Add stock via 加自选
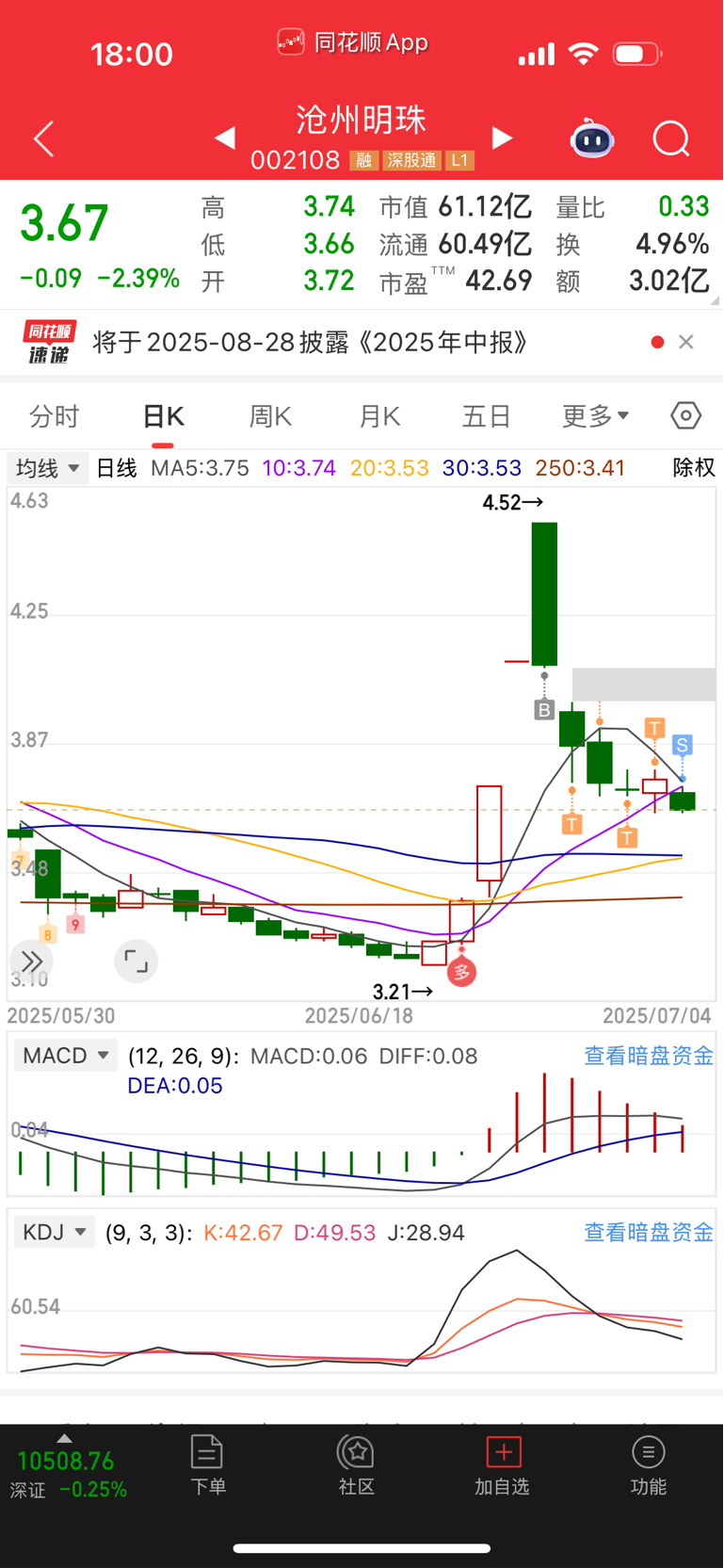This screenshot has width=724, height=1568. tap(502, 1464)
